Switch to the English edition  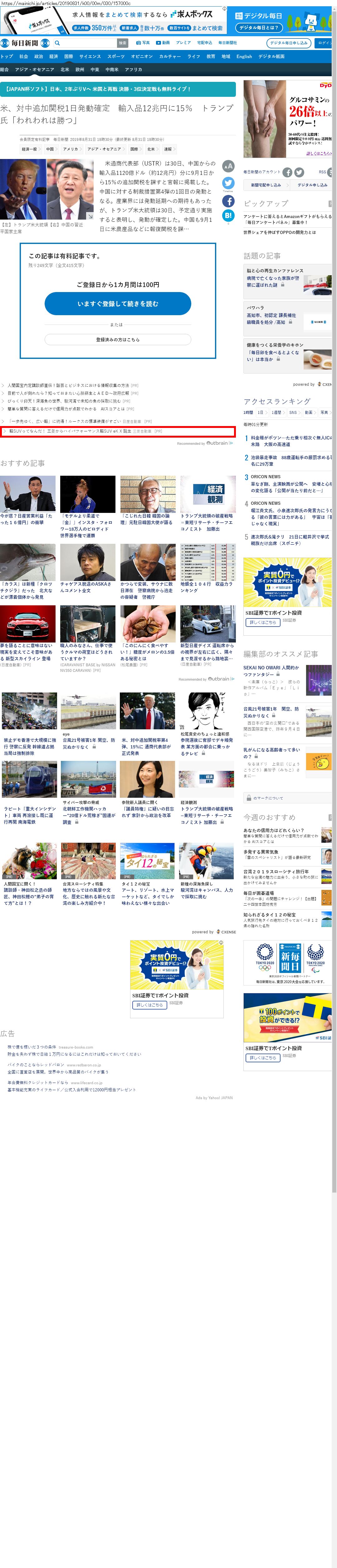tap(244, 57)
